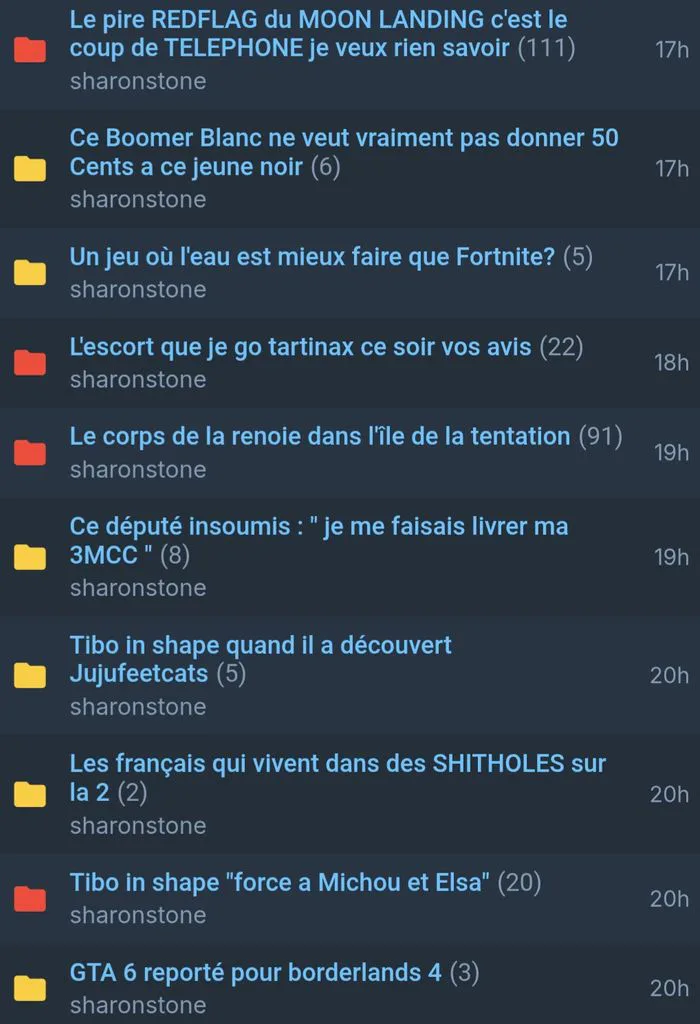Open the Tibo in shape Jujufeetcats topic
This screenshot has height=1024, width=700.
tap(261, 660)
